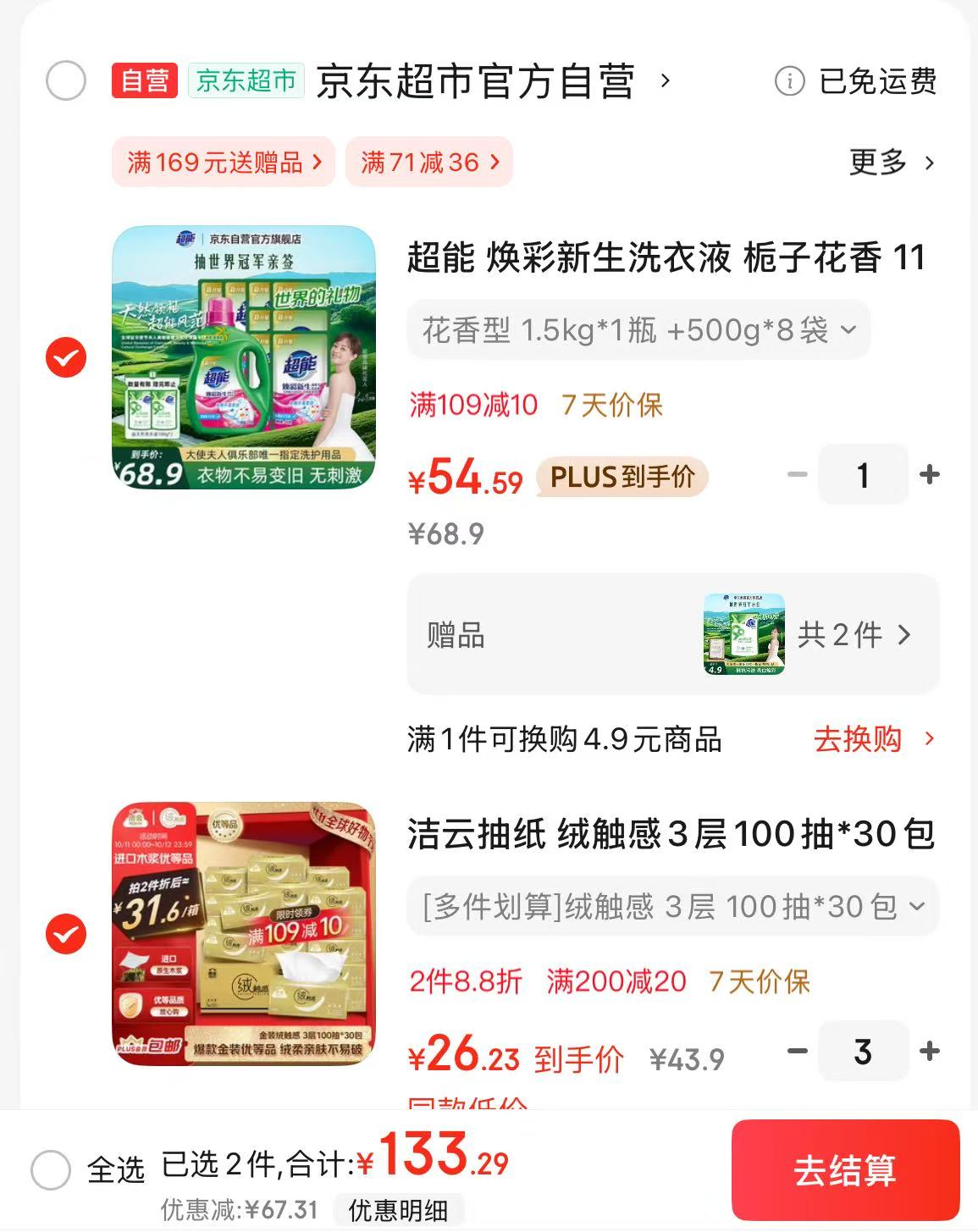
Task: Select the 京东超市官方自营 store checkbox
Action: click(x=66, y=82)
